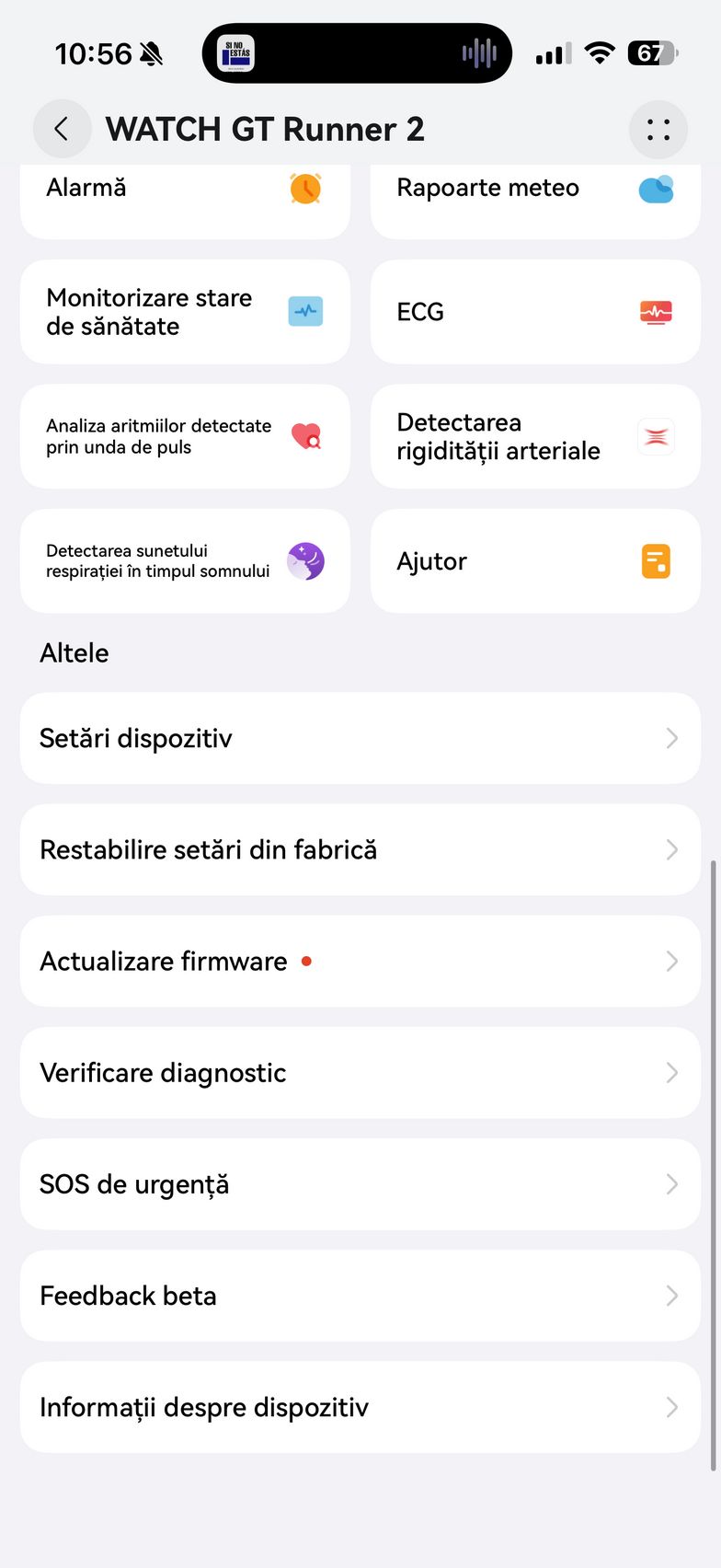Open the Ajutor card
The width and height of the screenshot is (721, 1568).
tap(534, 561)
